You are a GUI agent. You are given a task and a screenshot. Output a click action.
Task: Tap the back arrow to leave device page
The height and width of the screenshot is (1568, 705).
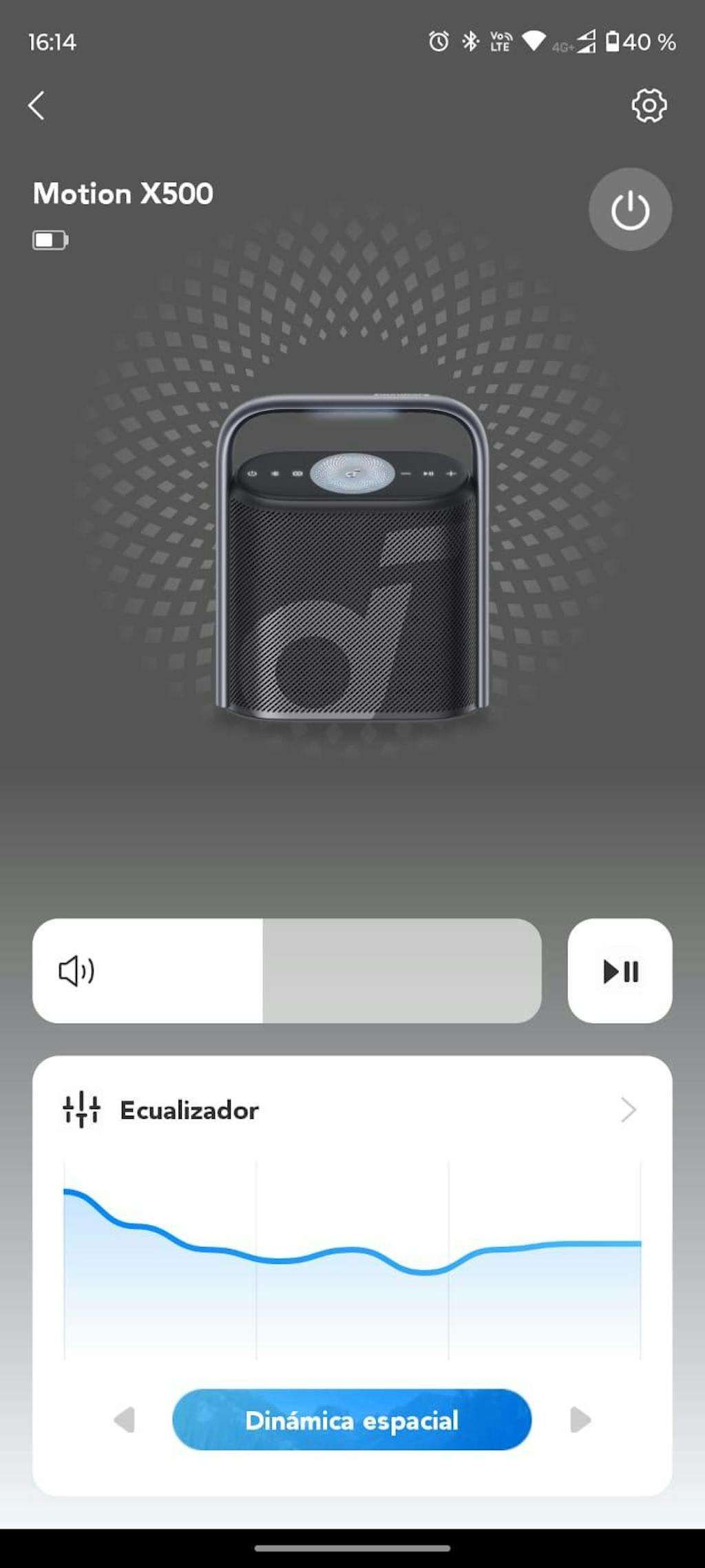click(36, 105)
